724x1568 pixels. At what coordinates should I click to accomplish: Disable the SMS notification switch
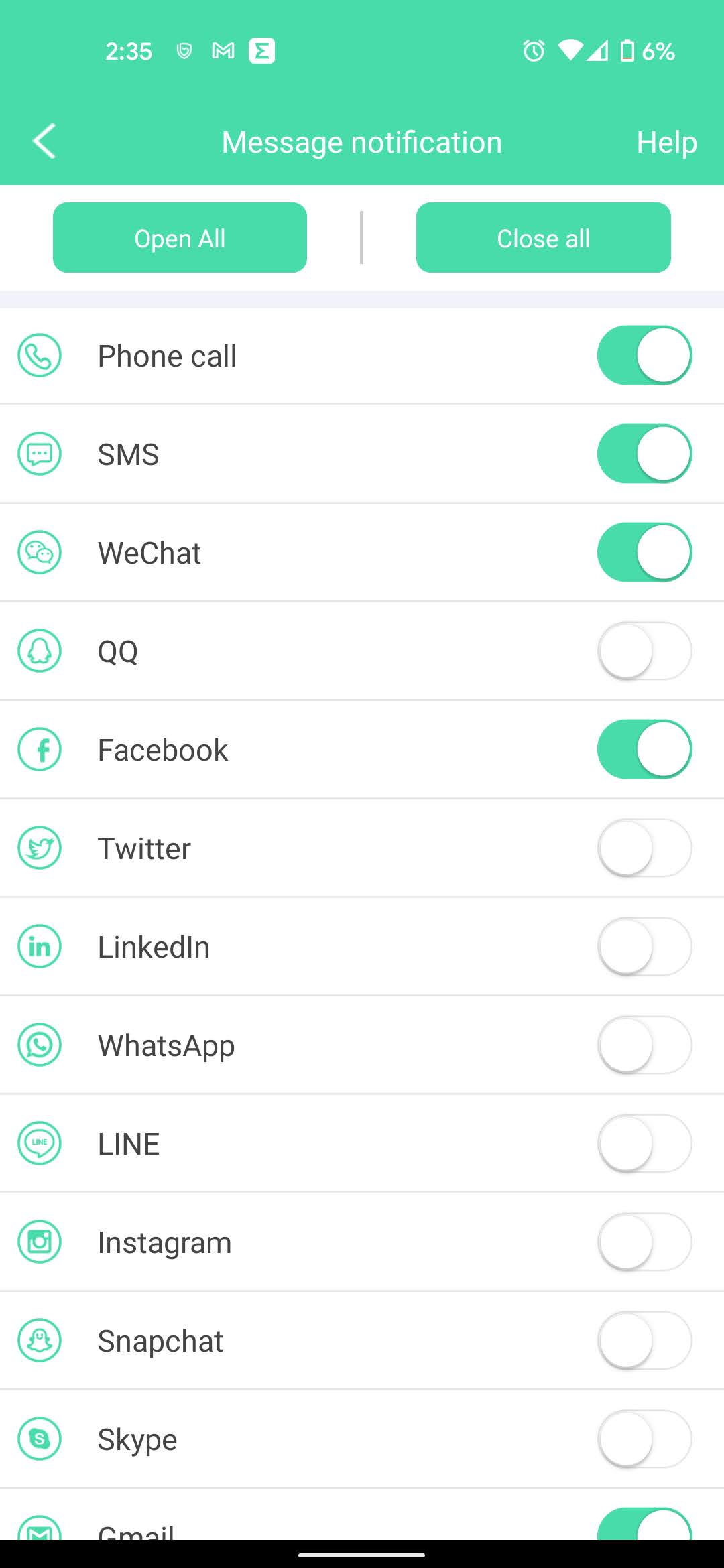tap(644, 454)
